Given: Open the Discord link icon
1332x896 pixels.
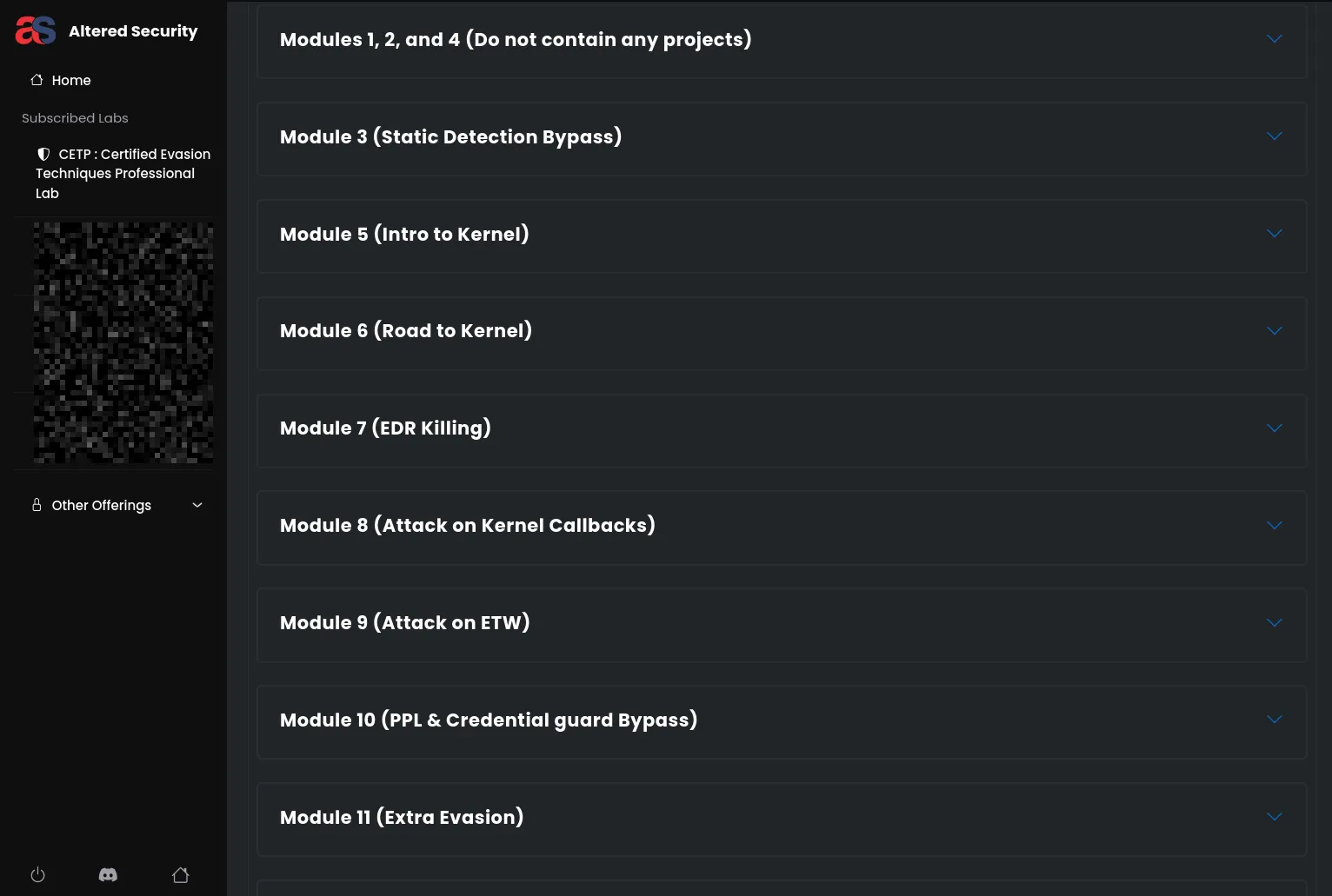Looking at the screenshot, I should [108, 875].
